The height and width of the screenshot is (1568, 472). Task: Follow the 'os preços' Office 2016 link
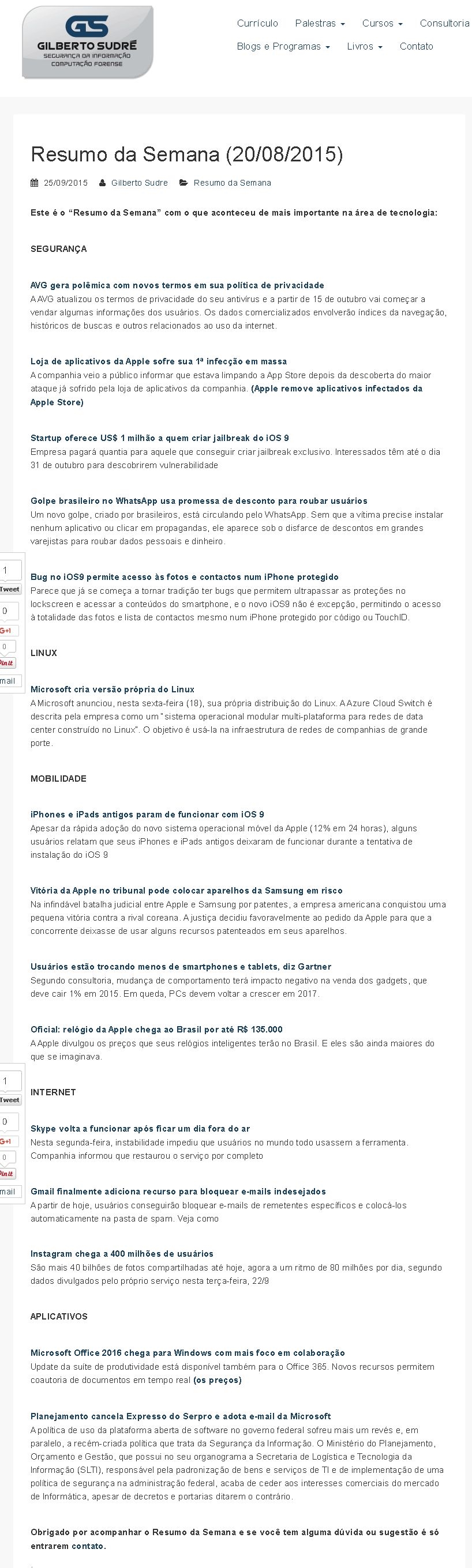(x=218, y=1380)
